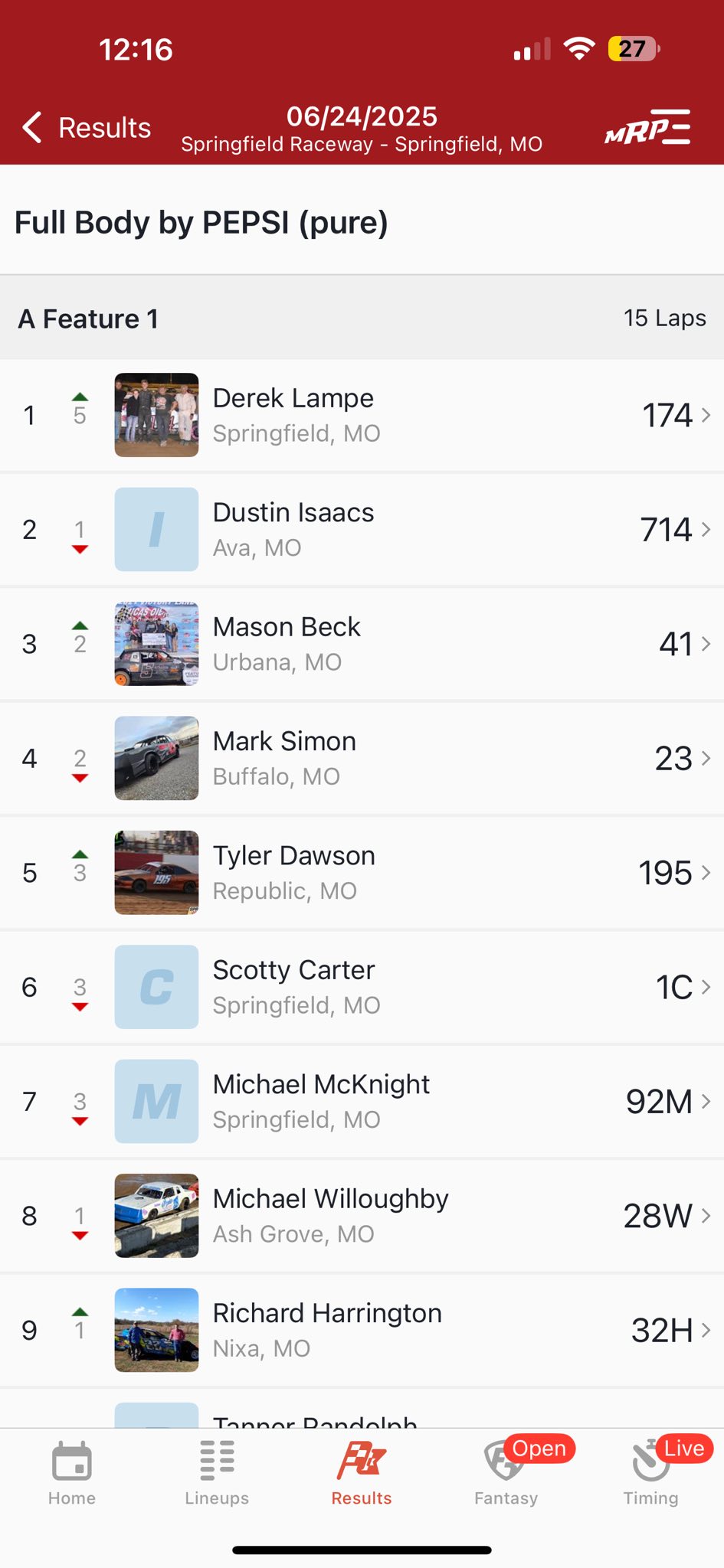This screenshot has width=724, height=1568.
Task: Go back to Results
Action: tap(87, 128)
